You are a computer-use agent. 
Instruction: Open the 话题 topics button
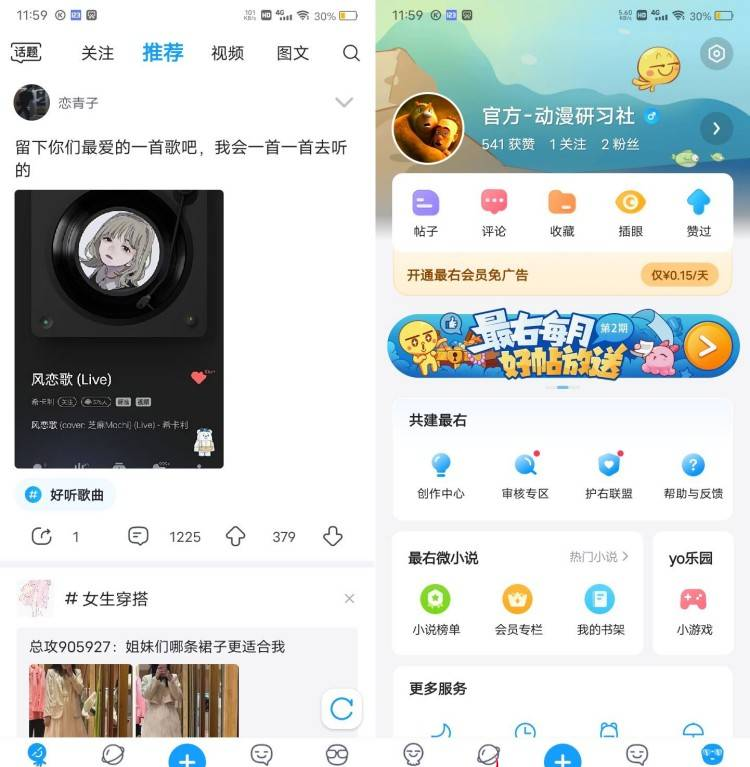(26, 53)
